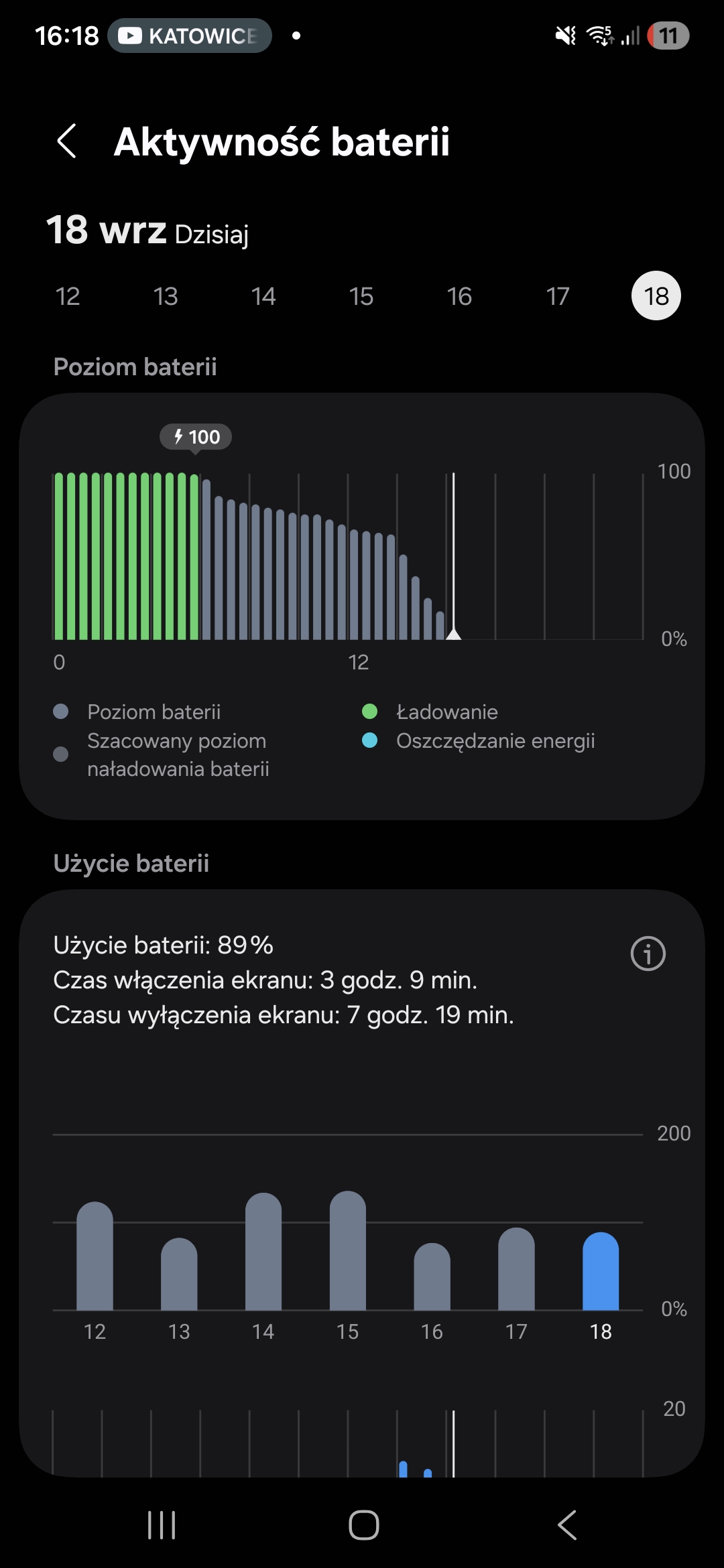The width and height of the screenshot is (724, 1568).
Task: Tap the blue usage bar for day 18
Action: (x=601, y=1272)
